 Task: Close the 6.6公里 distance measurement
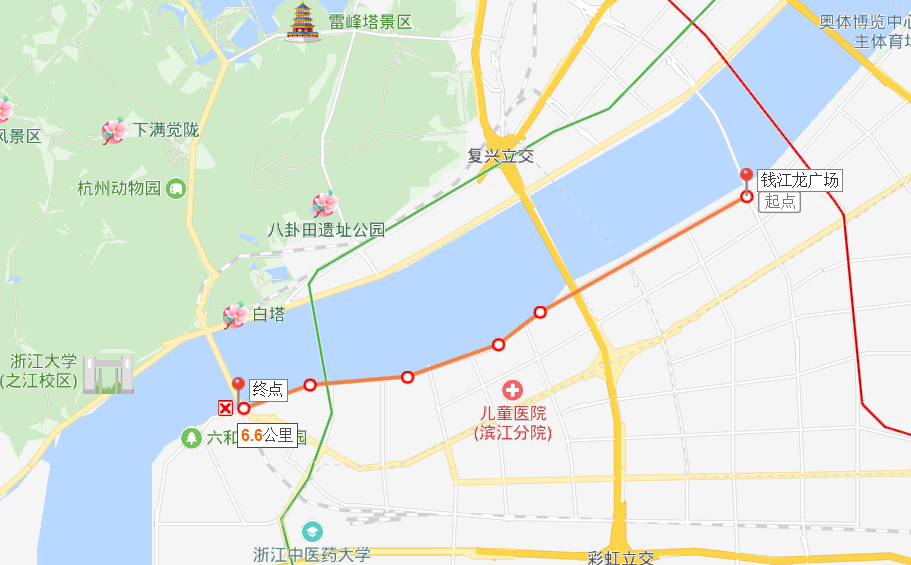click(226, 408)
